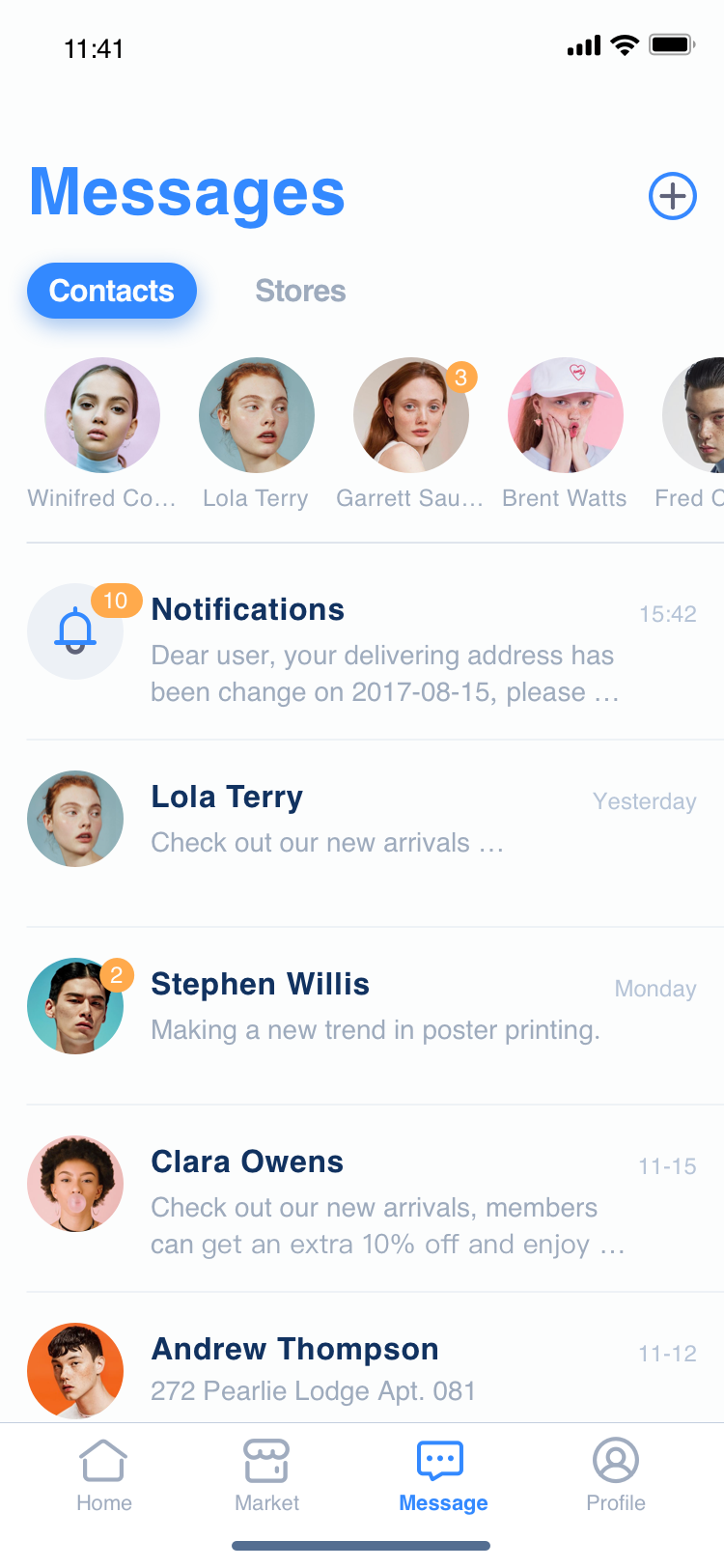Open the chat with Andrew Thompson
The height and width of the screenshot is (1568, 724).
376,1358
